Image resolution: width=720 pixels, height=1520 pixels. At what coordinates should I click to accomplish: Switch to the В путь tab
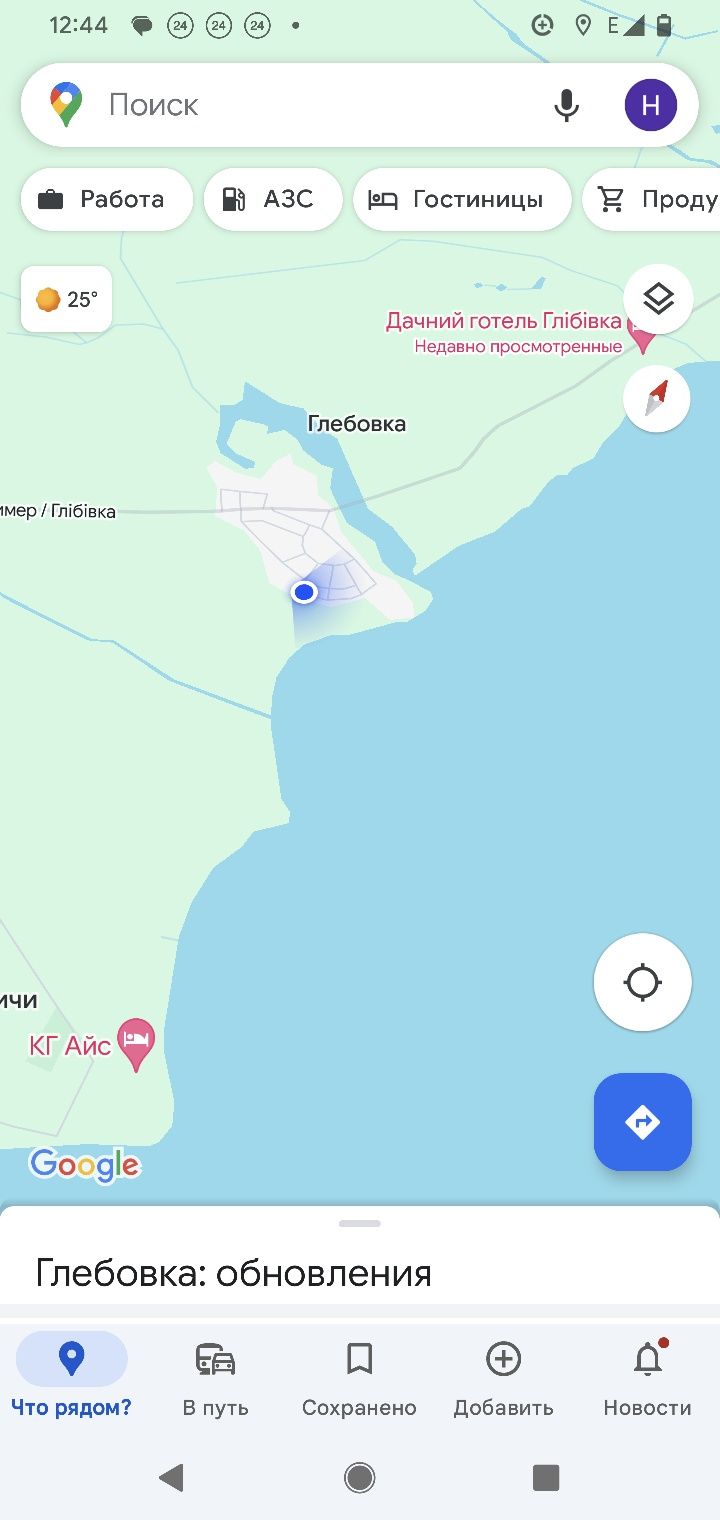coord(215,1379)
